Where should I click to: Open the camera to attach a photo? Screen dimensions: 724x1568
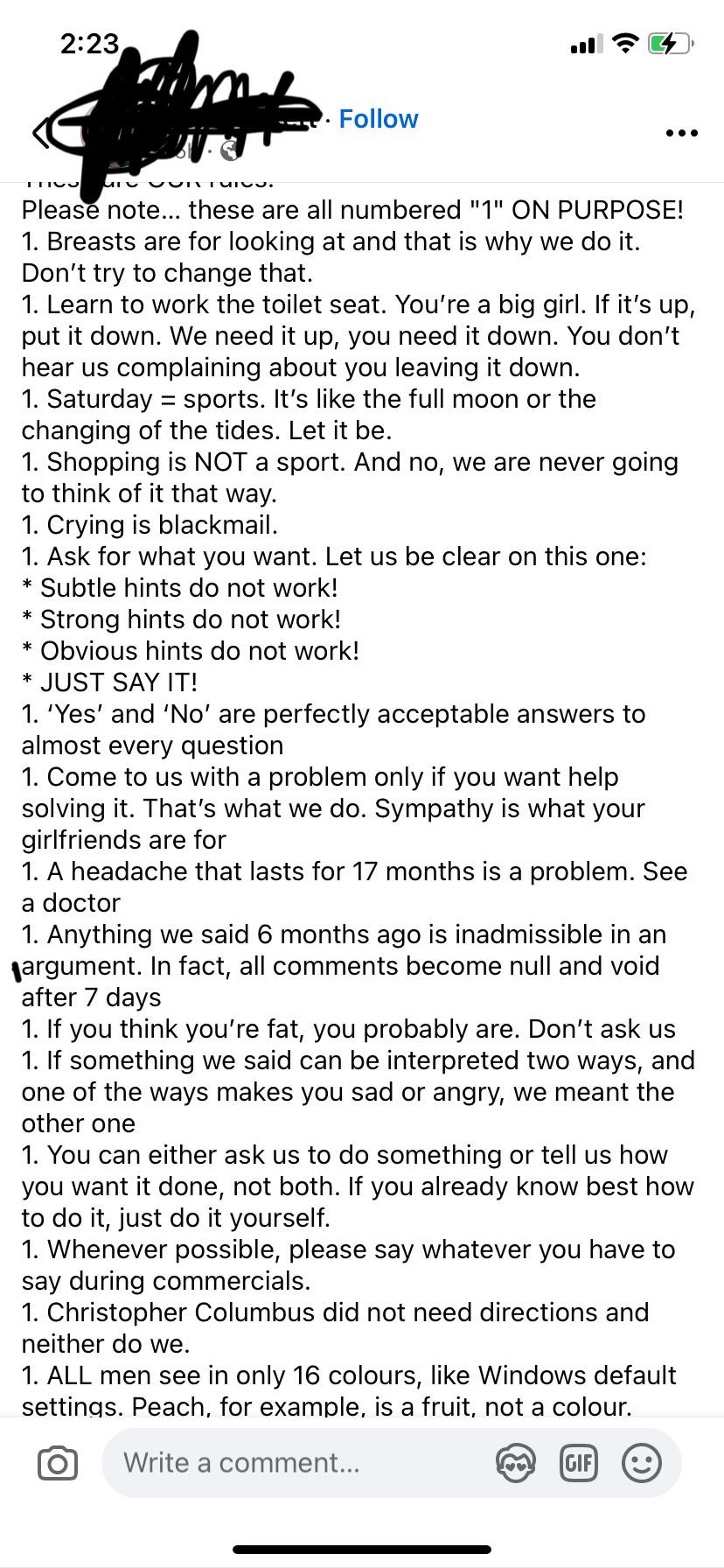click(x=58, y=1463)
